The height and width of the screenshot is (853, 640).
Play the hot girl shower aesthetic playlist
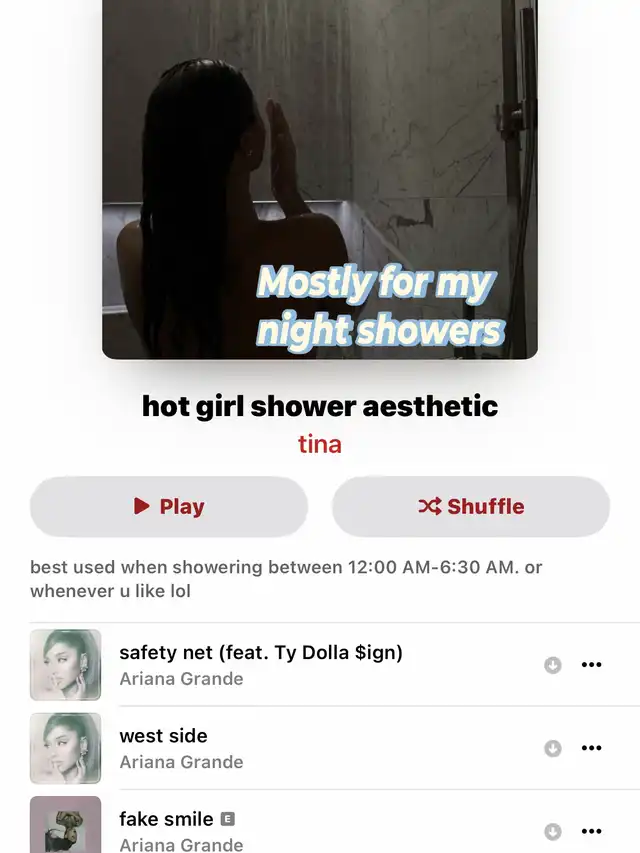(x=168, y=507)
